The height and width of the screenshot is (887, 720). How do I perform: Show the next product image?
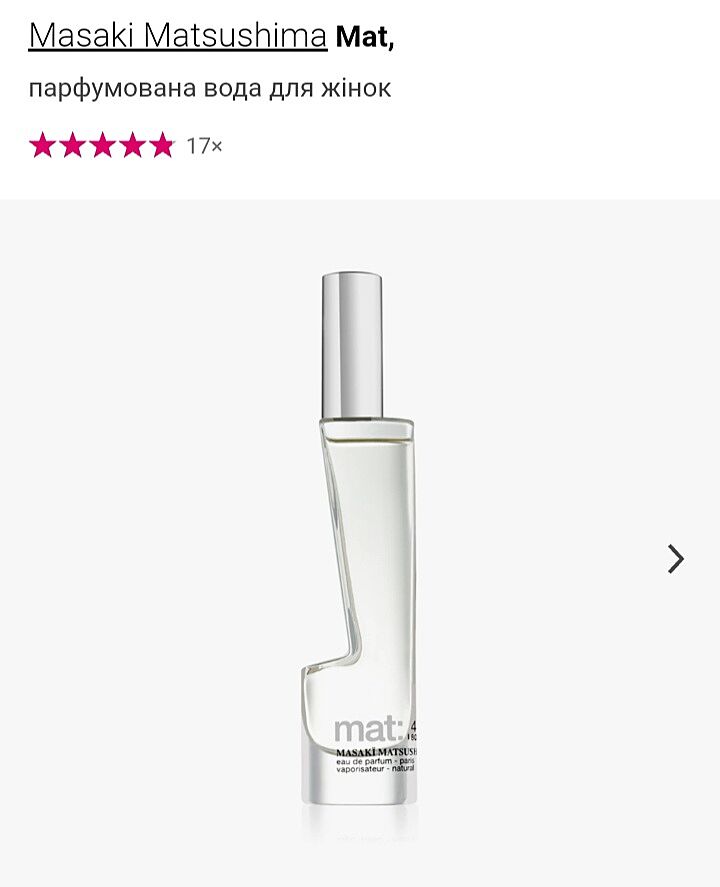676,558
